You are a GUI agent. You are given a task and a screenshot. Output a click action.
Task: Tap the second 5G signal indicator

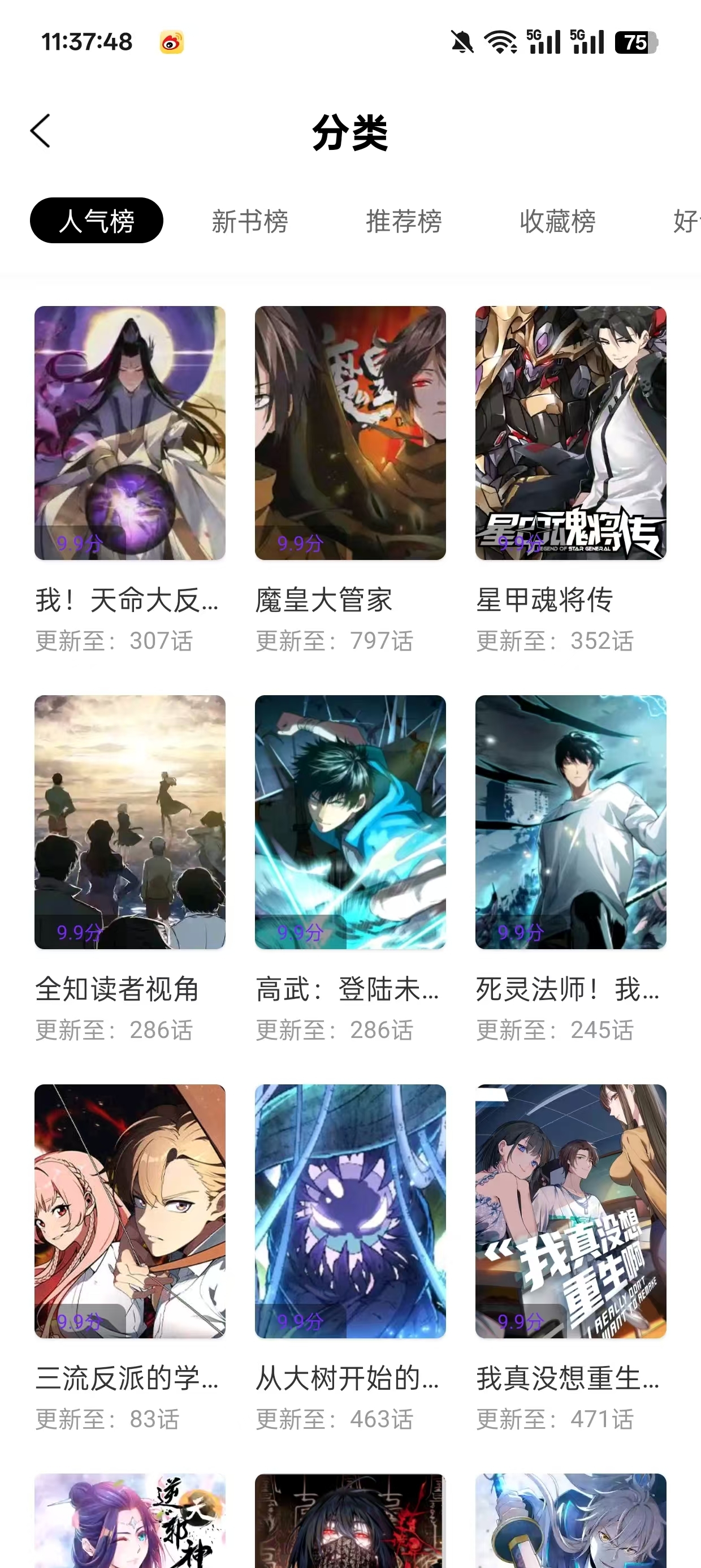point(586,41)
